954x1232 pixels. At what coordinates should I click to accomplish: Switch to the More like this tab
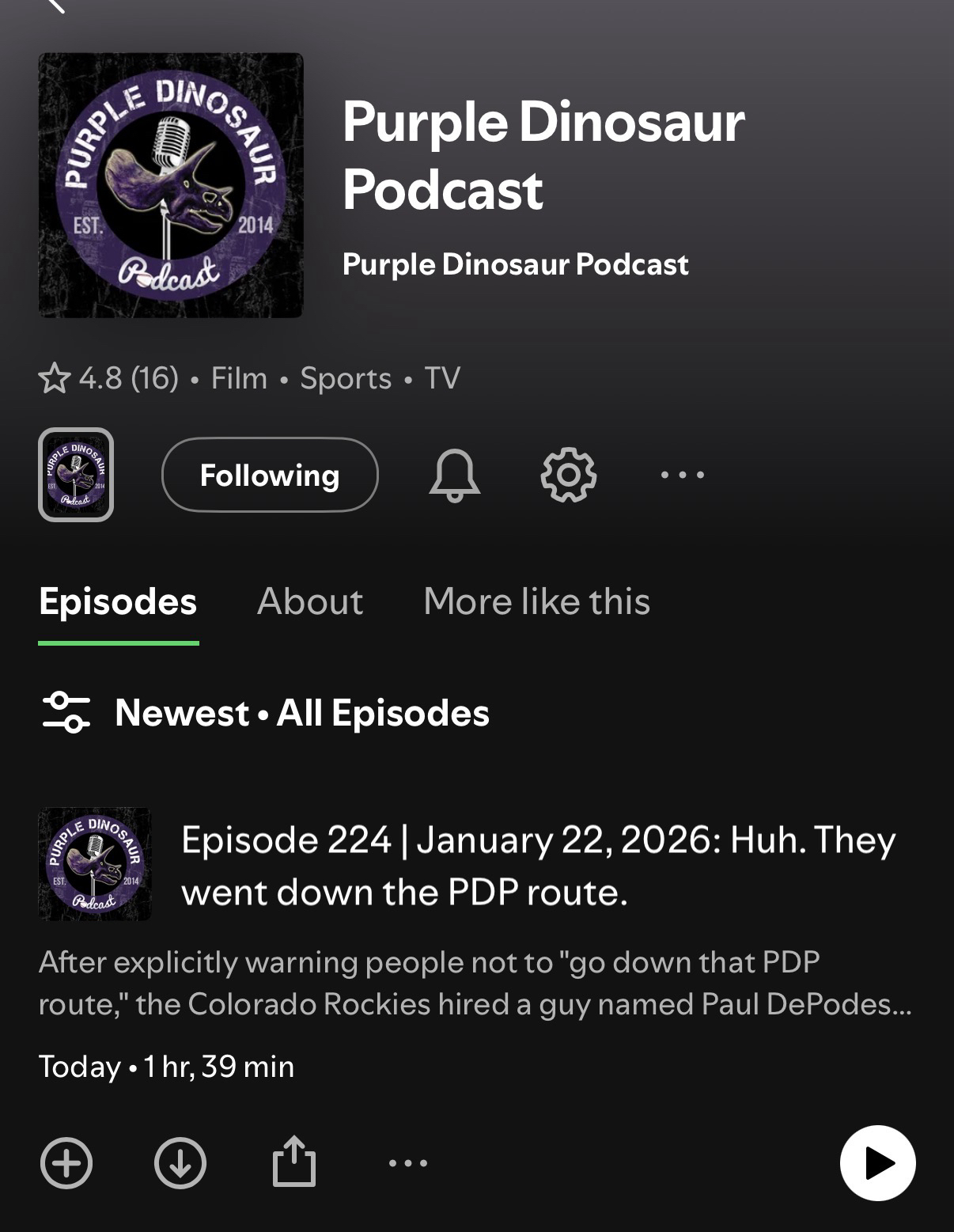click(x=536, y=601)
